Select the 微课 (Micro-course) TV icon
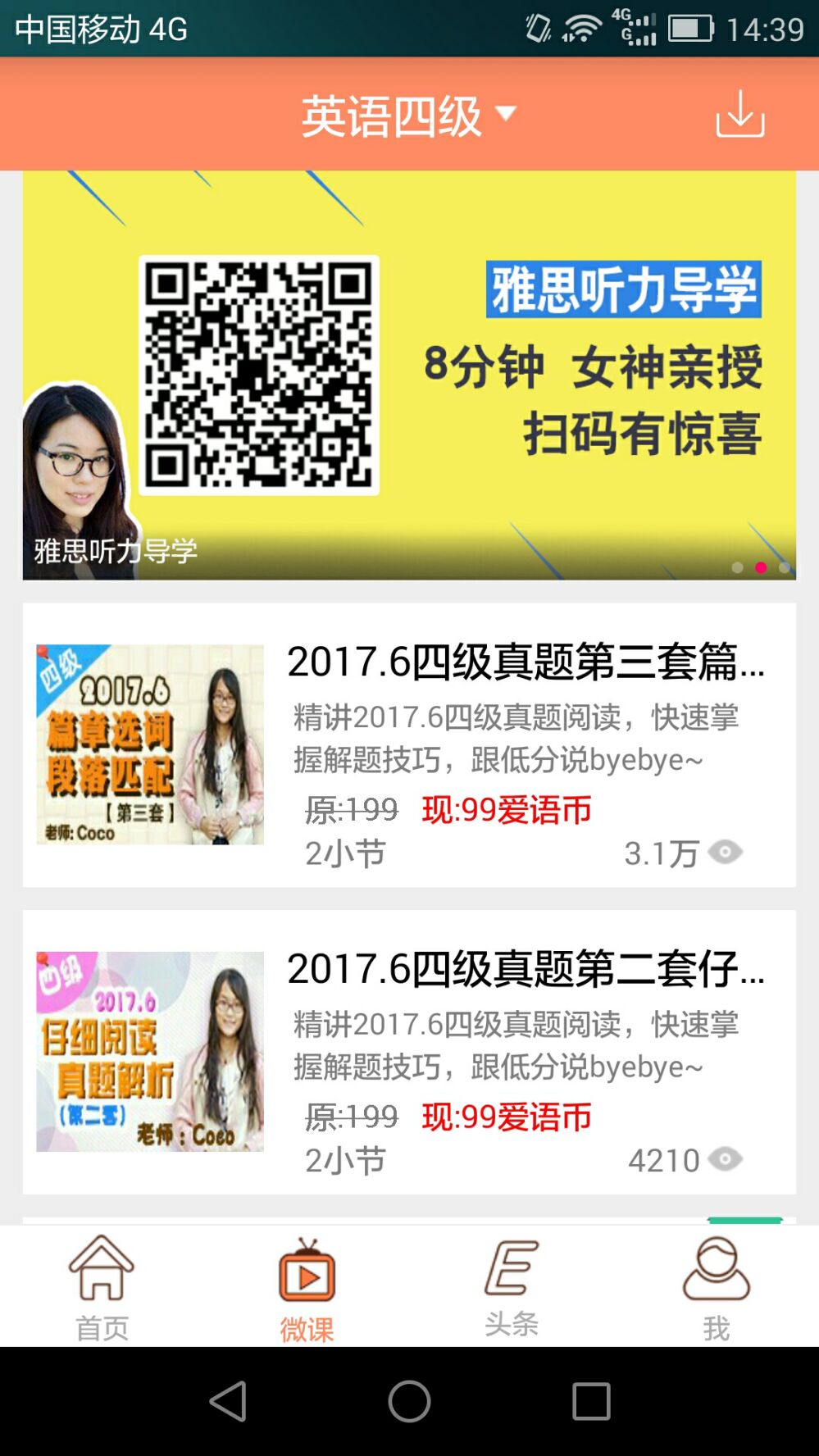The width and height of the screenshot is (819, 1456). [306, 1270]
